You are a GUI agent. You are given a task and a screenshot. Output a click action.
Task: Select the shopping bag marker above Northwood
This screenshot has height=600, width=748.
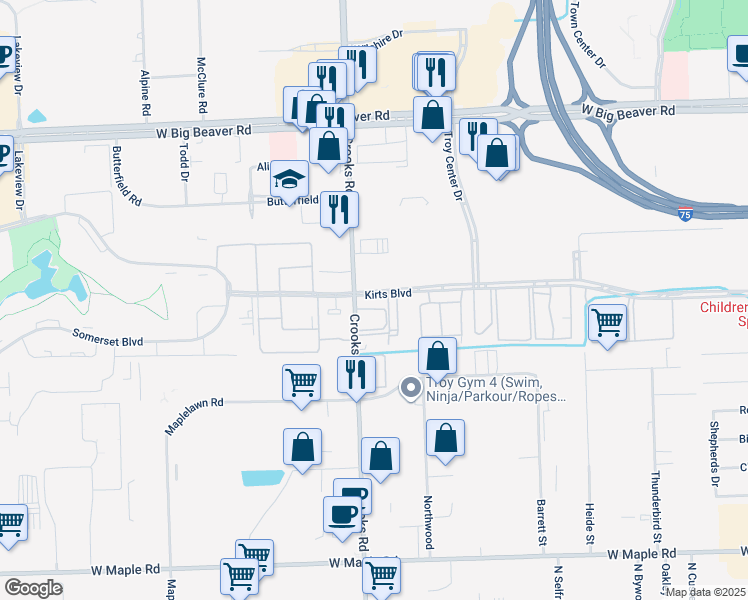pyautogui.click(x=445, y=438)
